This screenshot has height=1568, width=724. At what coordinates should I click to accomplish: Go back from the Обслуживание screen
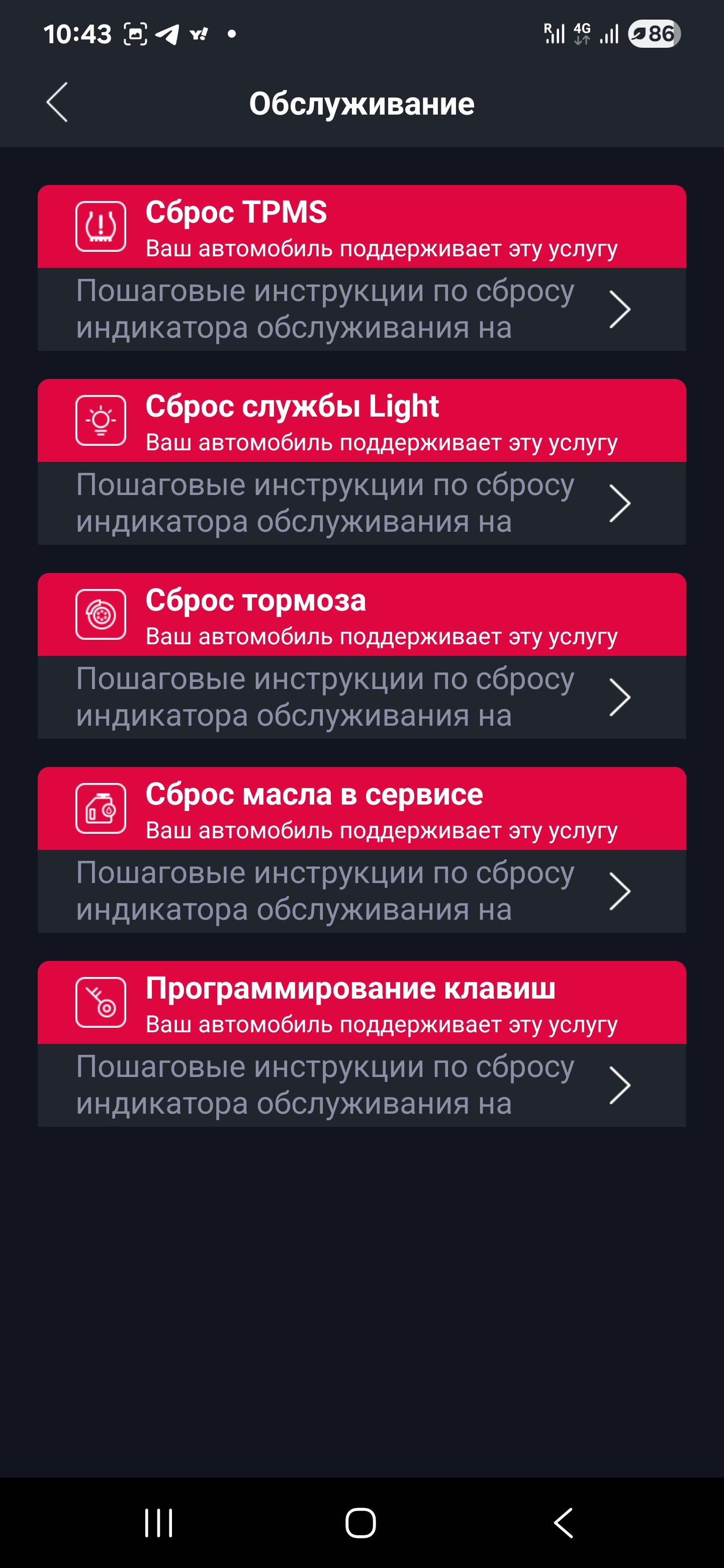(57, 102)
